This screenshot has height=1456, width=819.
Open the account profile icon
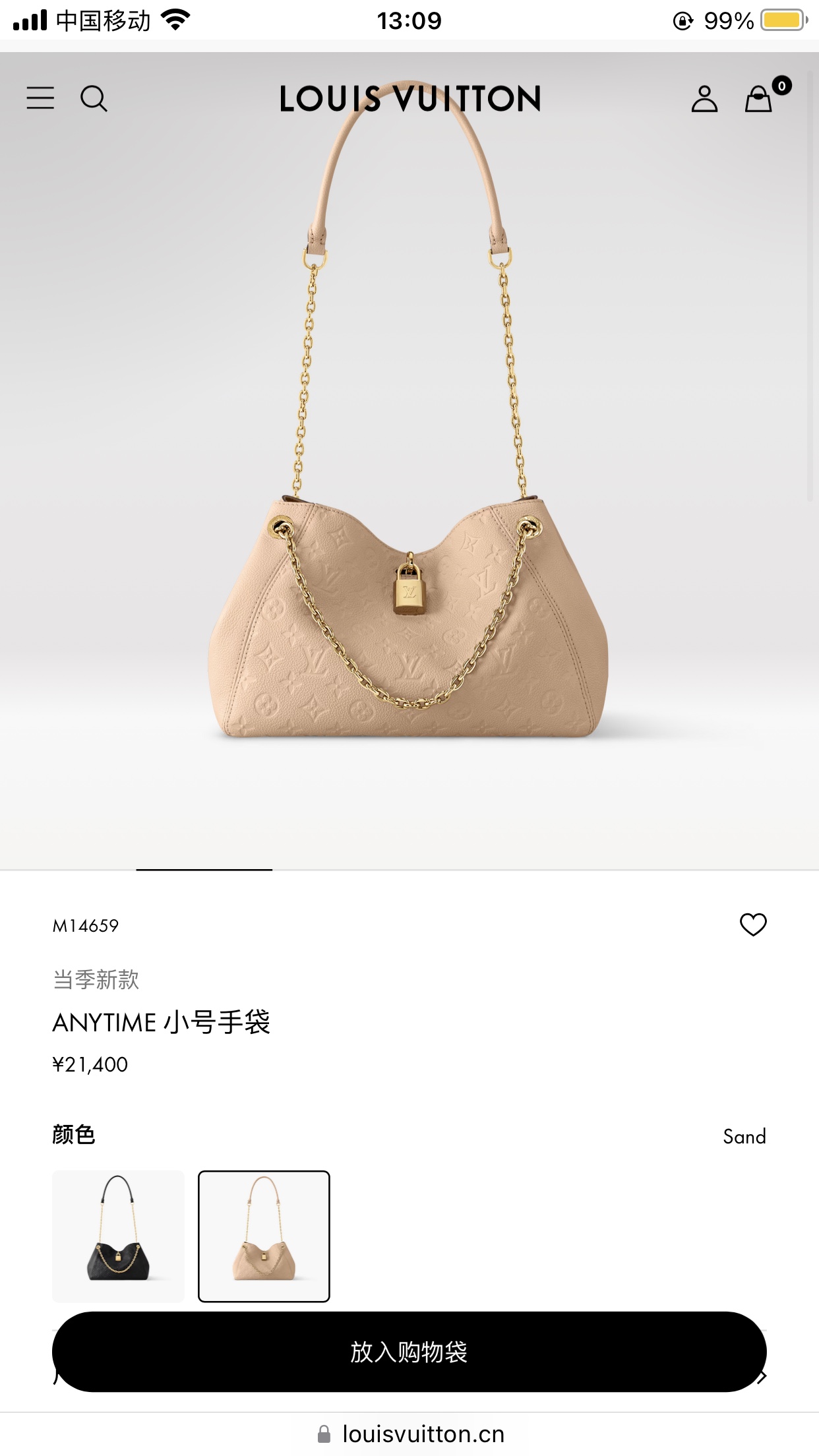click(704, 99)
